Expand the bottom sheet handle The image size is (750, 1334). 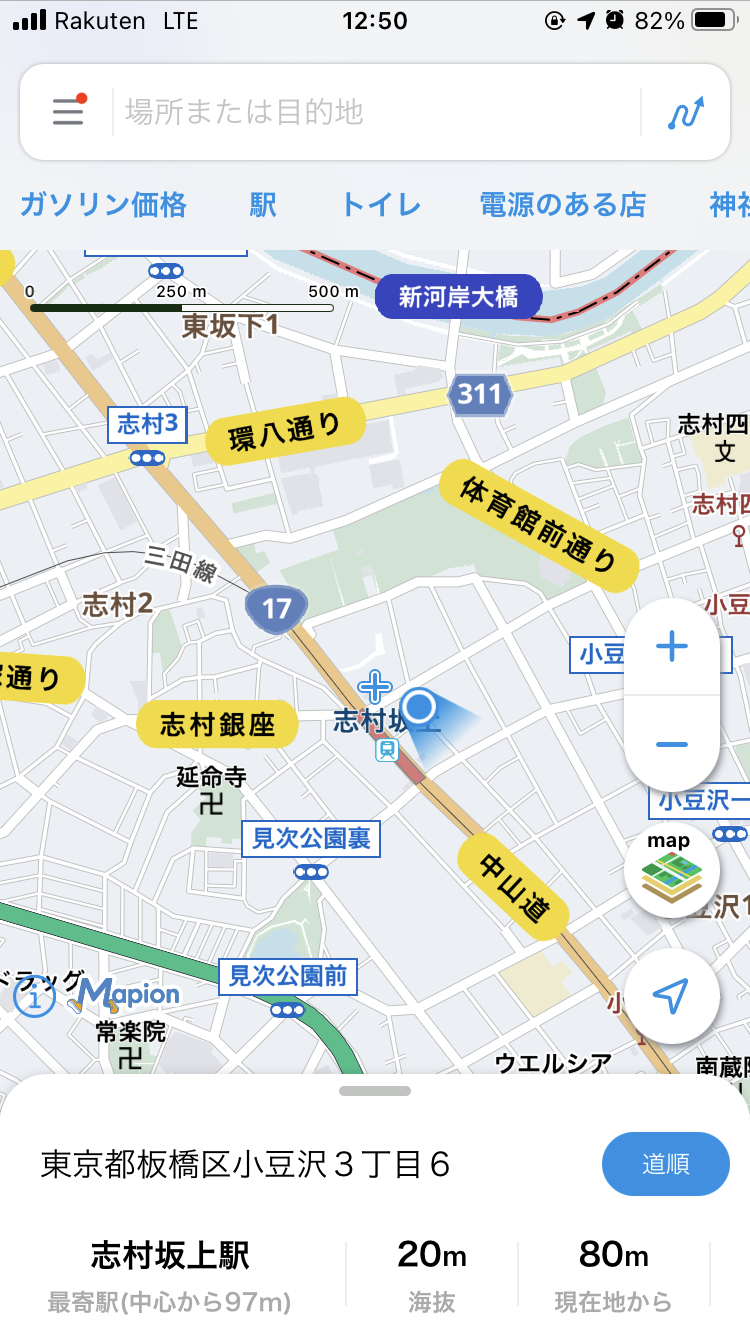tap(375, 1091)
